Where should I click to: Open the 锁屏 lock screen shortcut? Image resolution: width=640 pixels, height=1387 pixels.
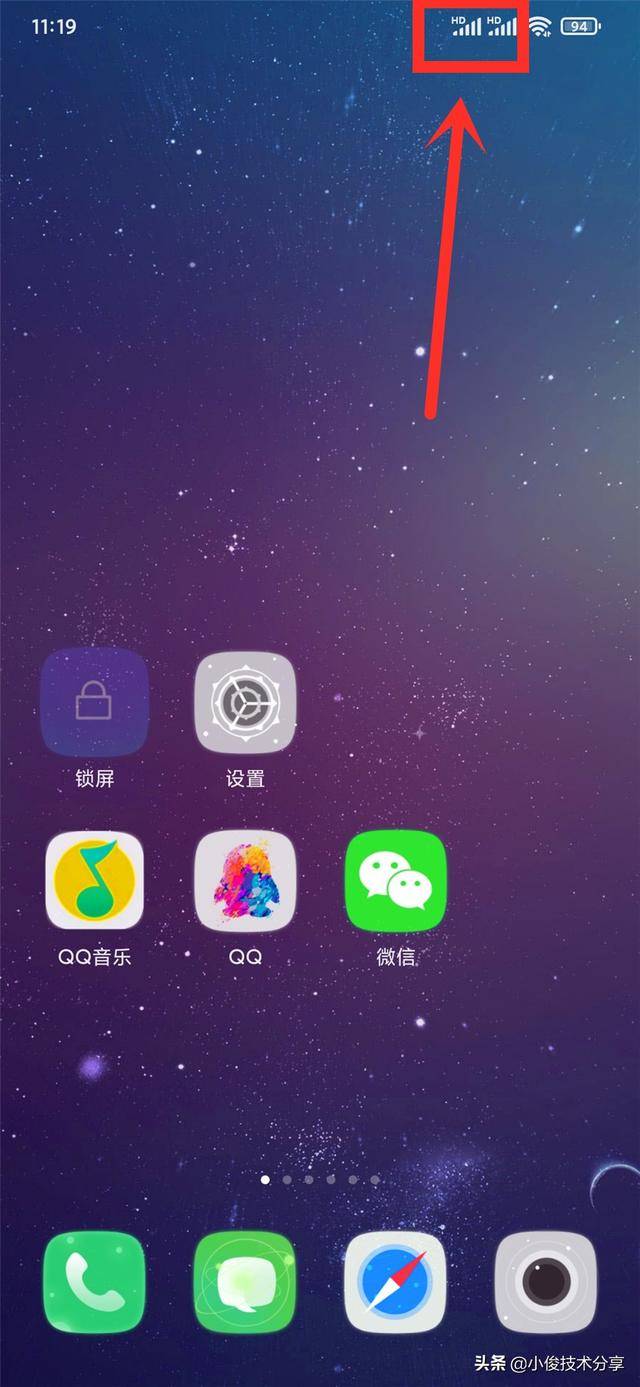pos(94,703)
